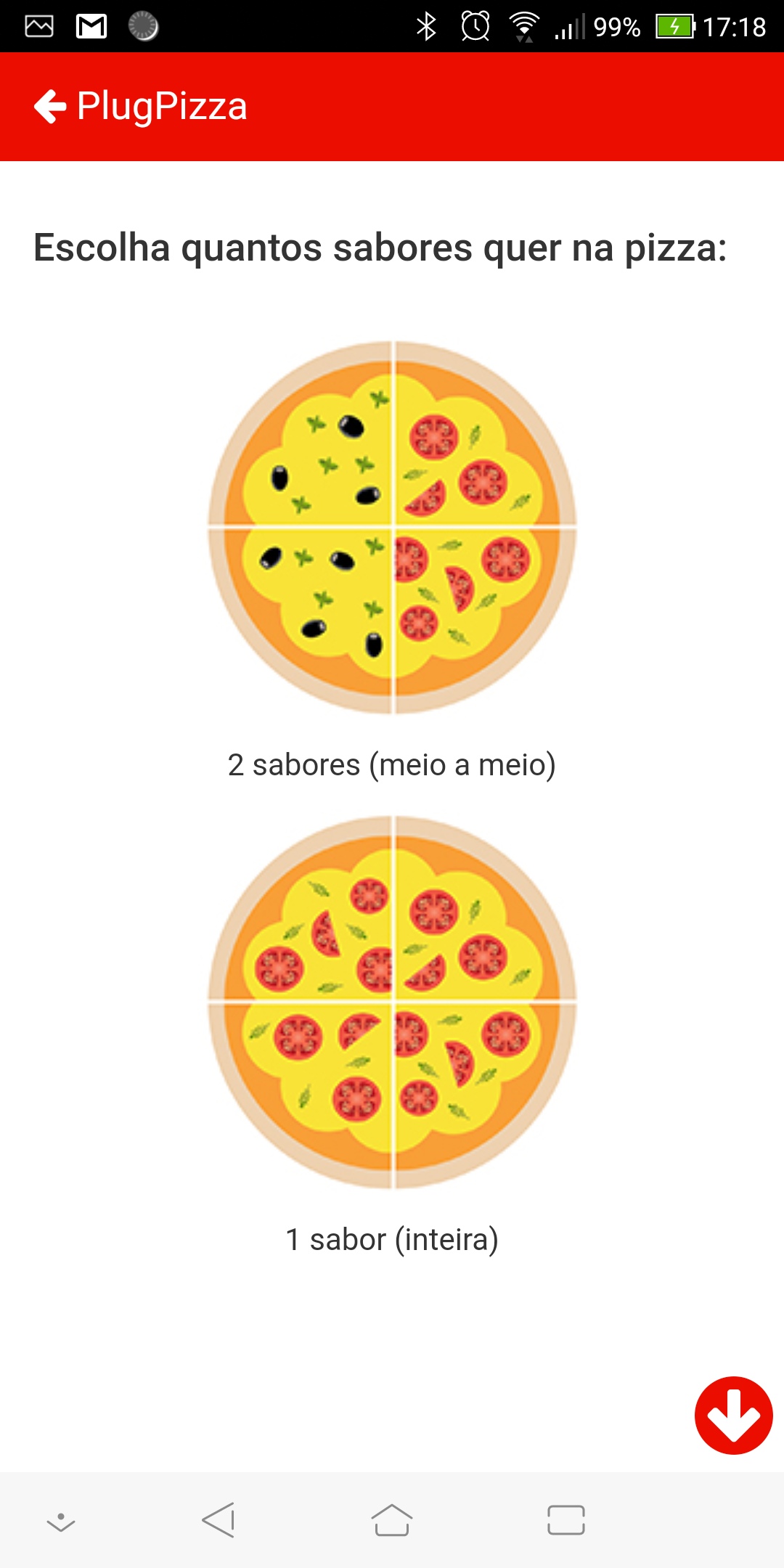Go to the home screen

tap(392, 1520)
